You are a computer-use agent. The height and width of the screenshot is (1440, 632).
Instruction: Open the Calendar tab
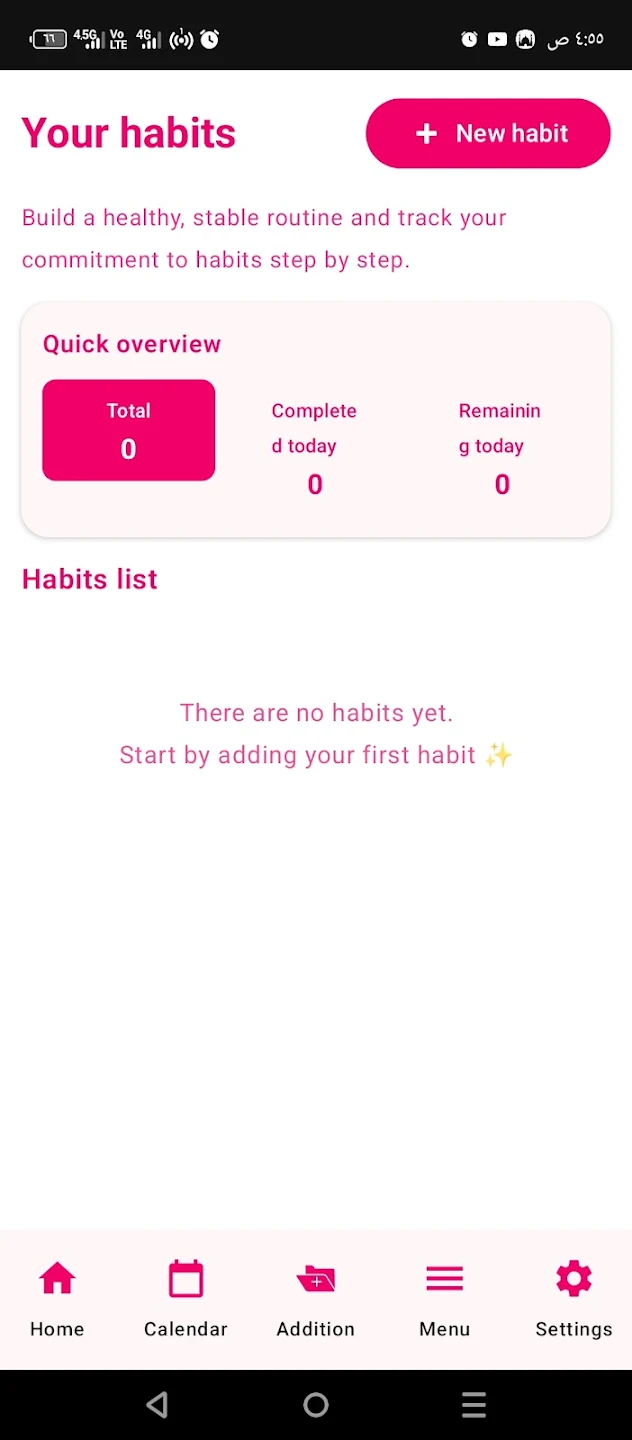[x=186, y=1297]
